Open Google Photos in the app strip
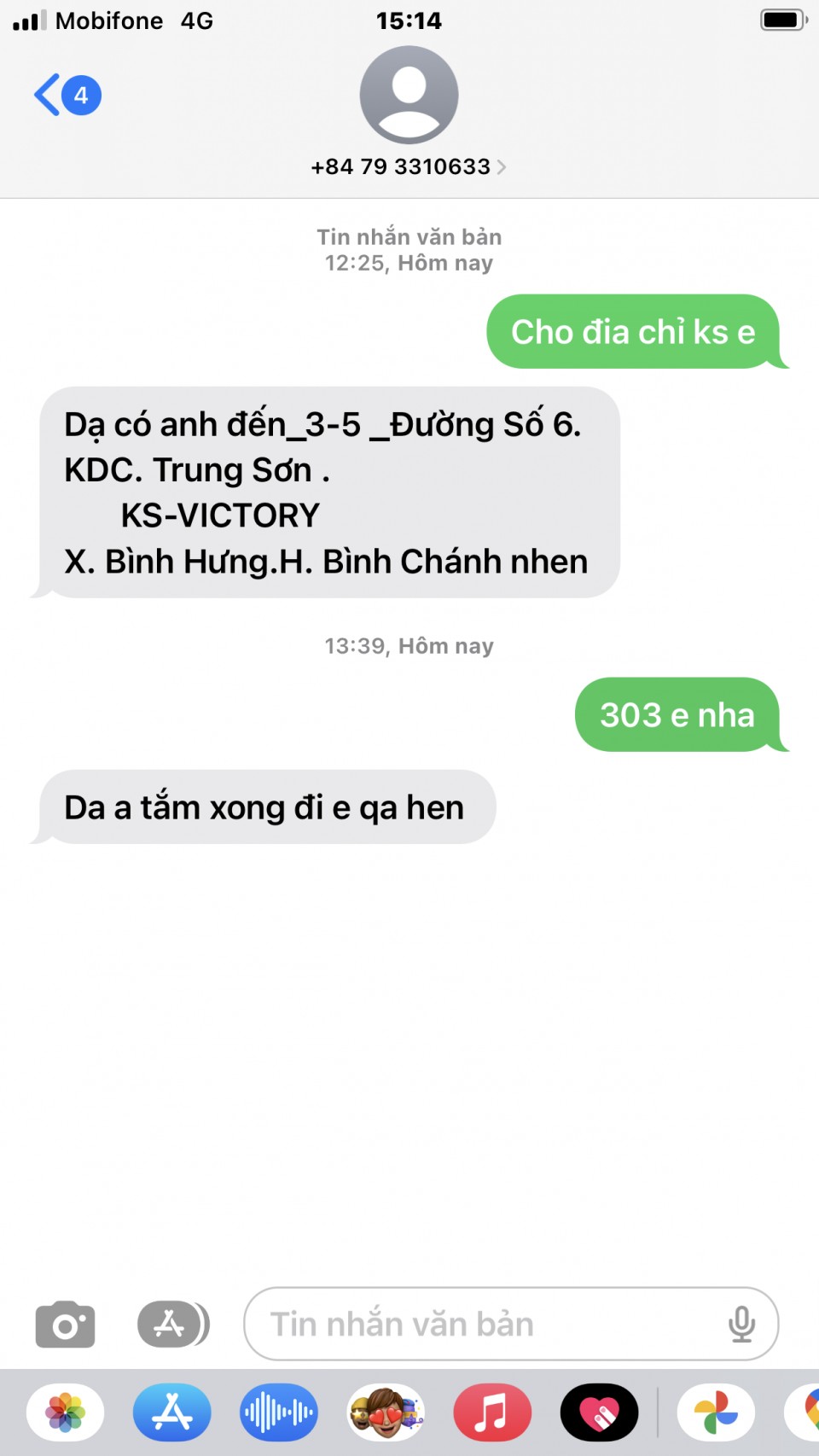Screen dimensions: 819x1456 716,1412
